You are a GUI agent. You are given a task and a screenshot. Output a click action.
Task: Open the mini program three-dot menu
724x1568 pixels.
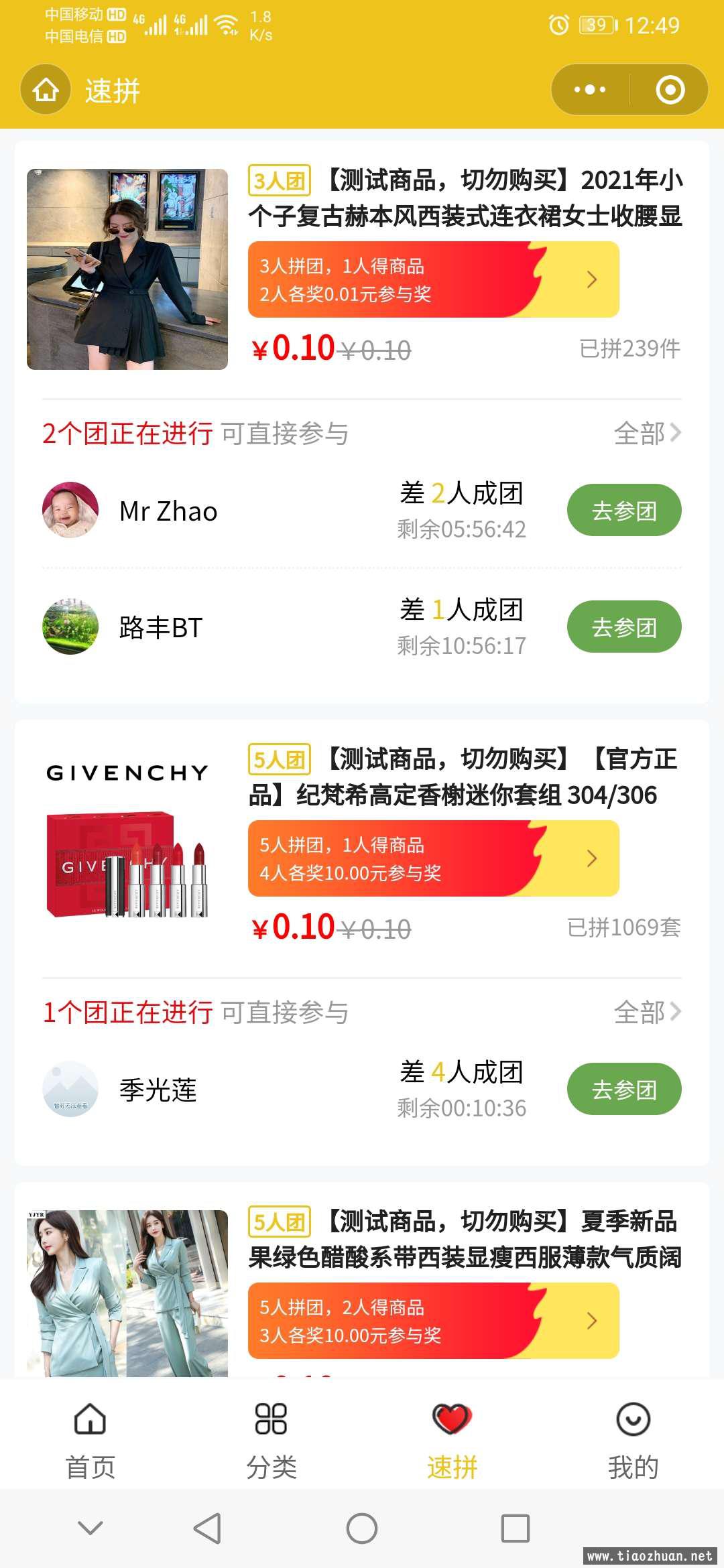(590, 90)
